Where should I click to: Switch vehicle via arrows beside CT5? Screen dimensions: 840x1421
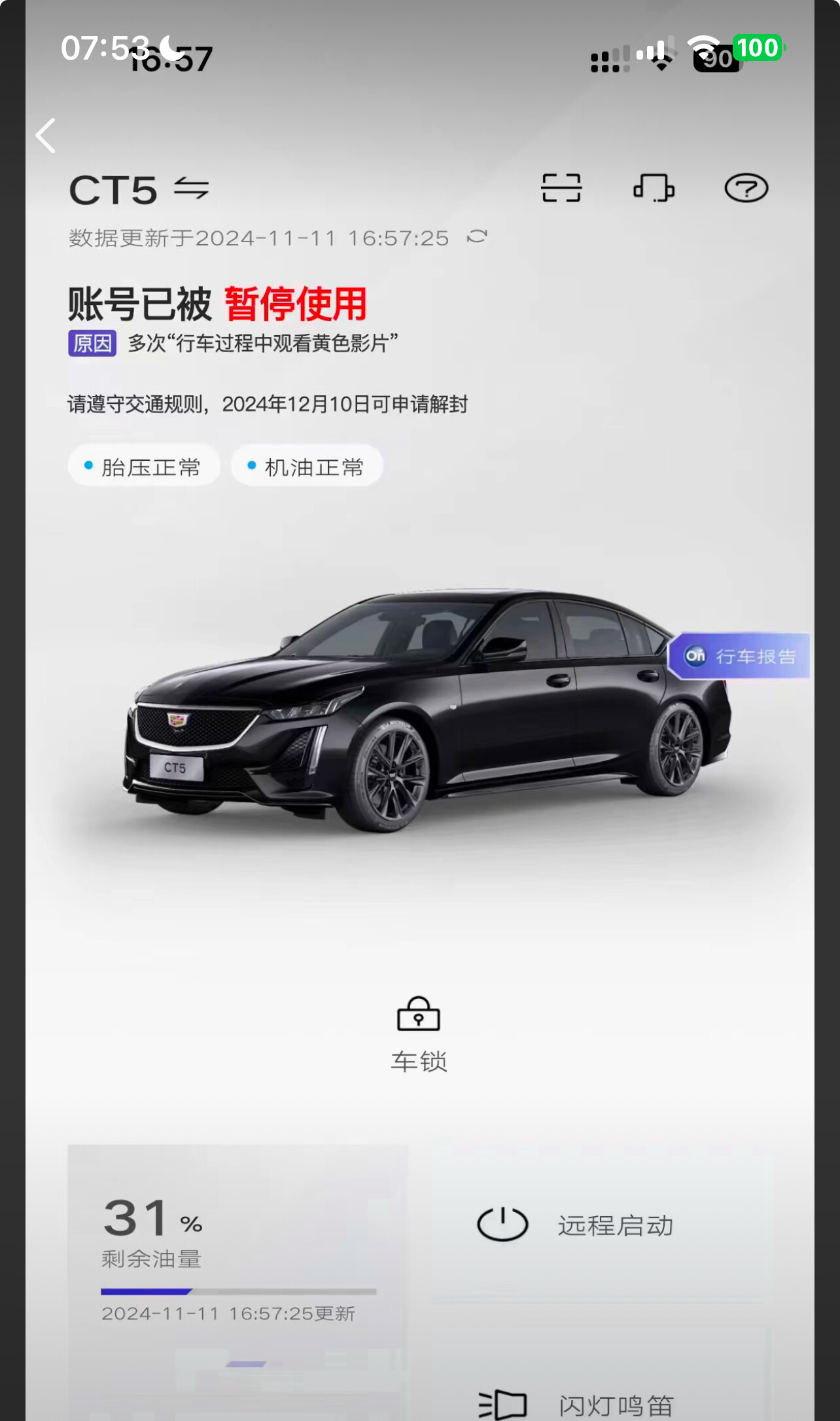tap(192, 189)
